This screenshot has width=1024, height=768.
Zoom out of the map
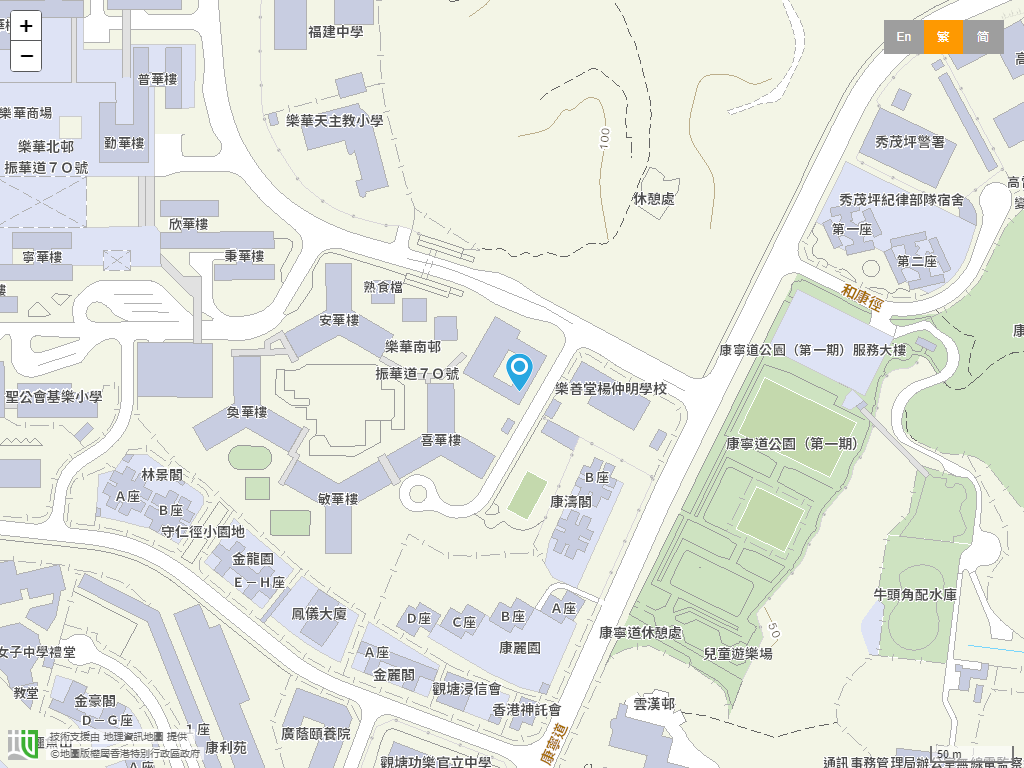(x=26, y=57)
